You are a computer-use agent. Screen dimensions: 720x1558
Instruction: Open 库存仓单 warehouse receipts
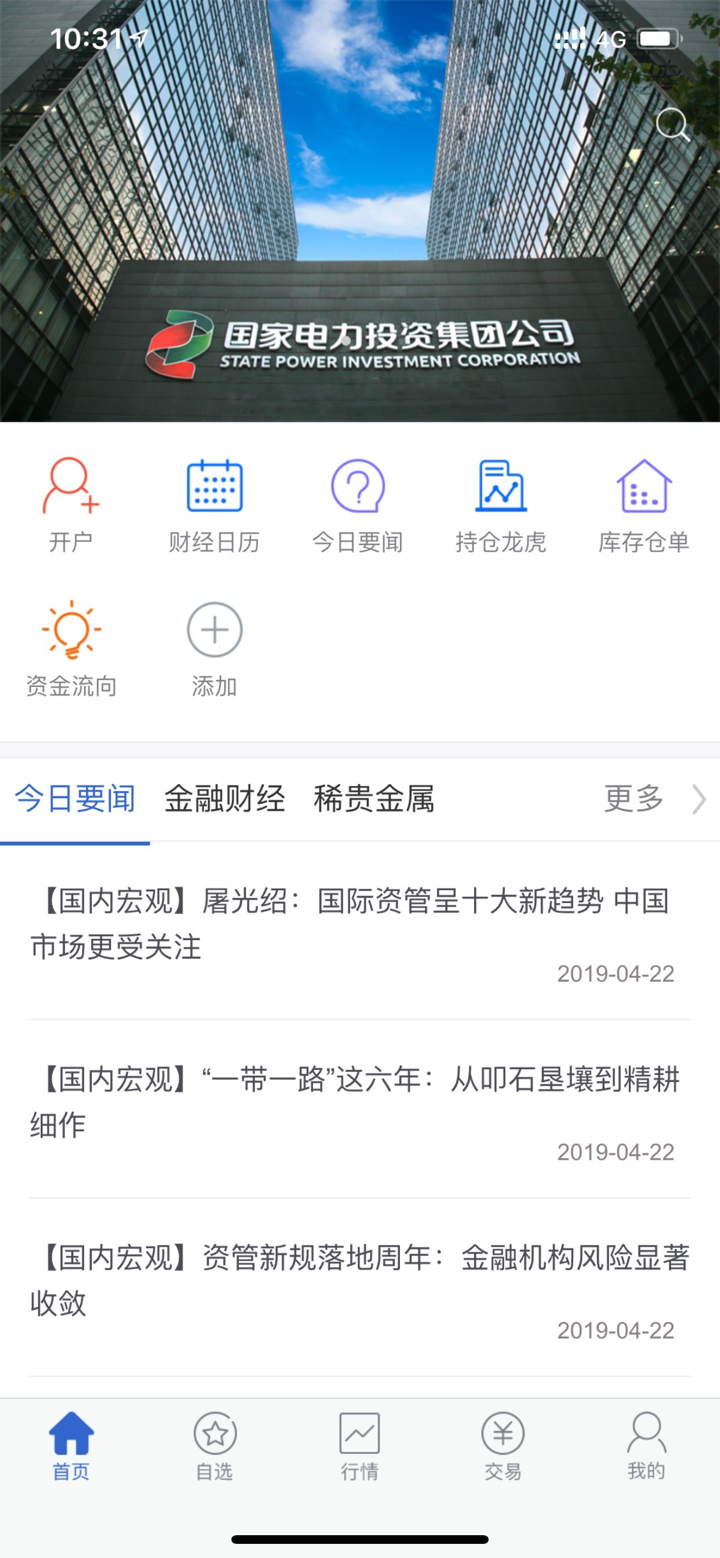point(644,504)
